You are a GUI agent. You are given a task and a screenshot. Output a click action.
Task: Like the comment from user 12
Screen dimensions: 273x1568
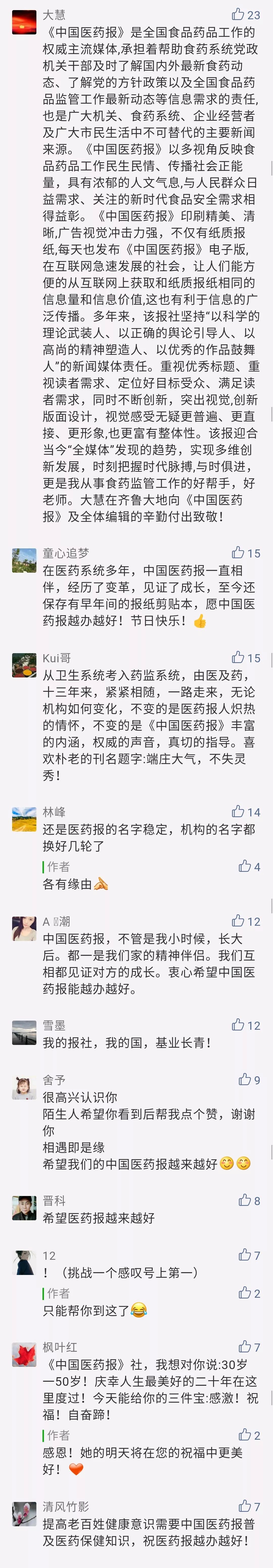coord(245,1255)
